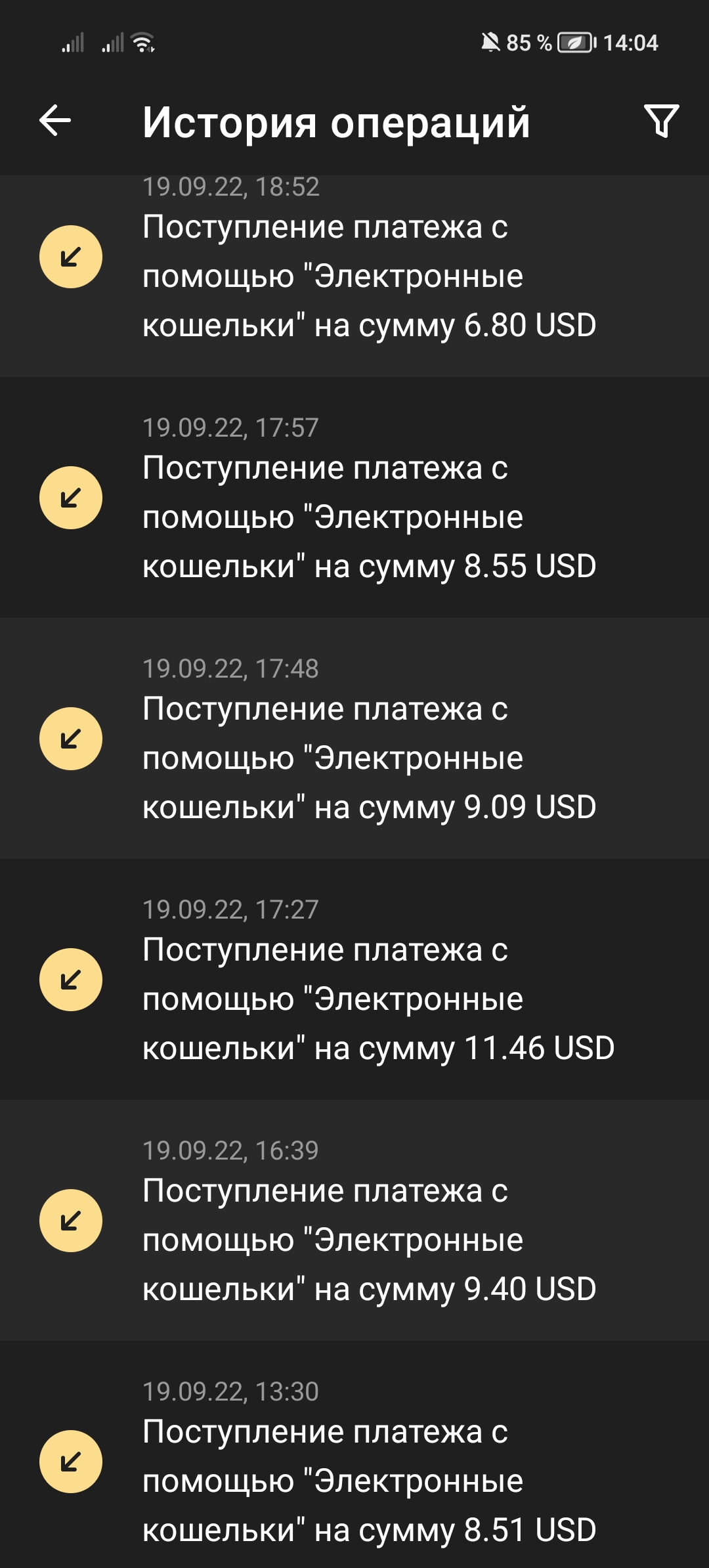Image resolution: width=709 pixels, height=1568 pixels.
Task: Open the filter for the operations history
Action: (x=661, y=121)
